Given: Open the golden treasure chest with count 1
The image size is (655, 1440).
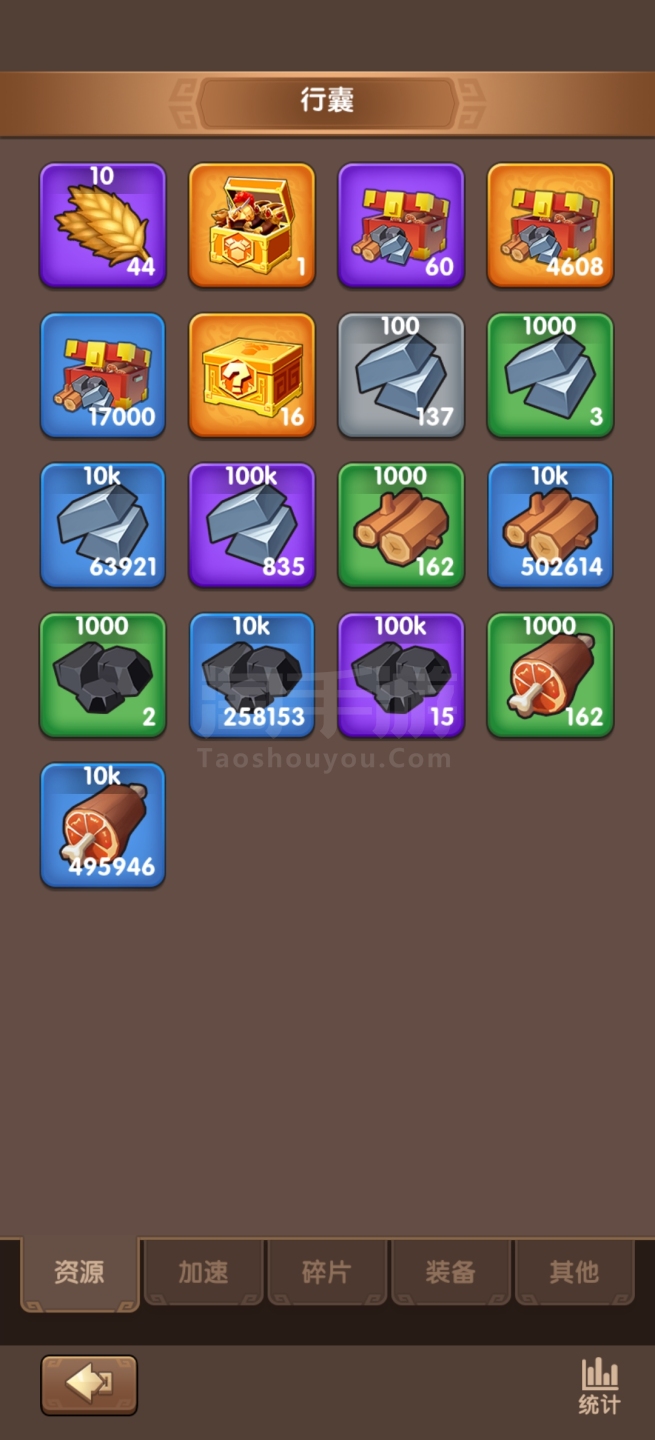Looking at the screenshot, I should pos(252,225).
